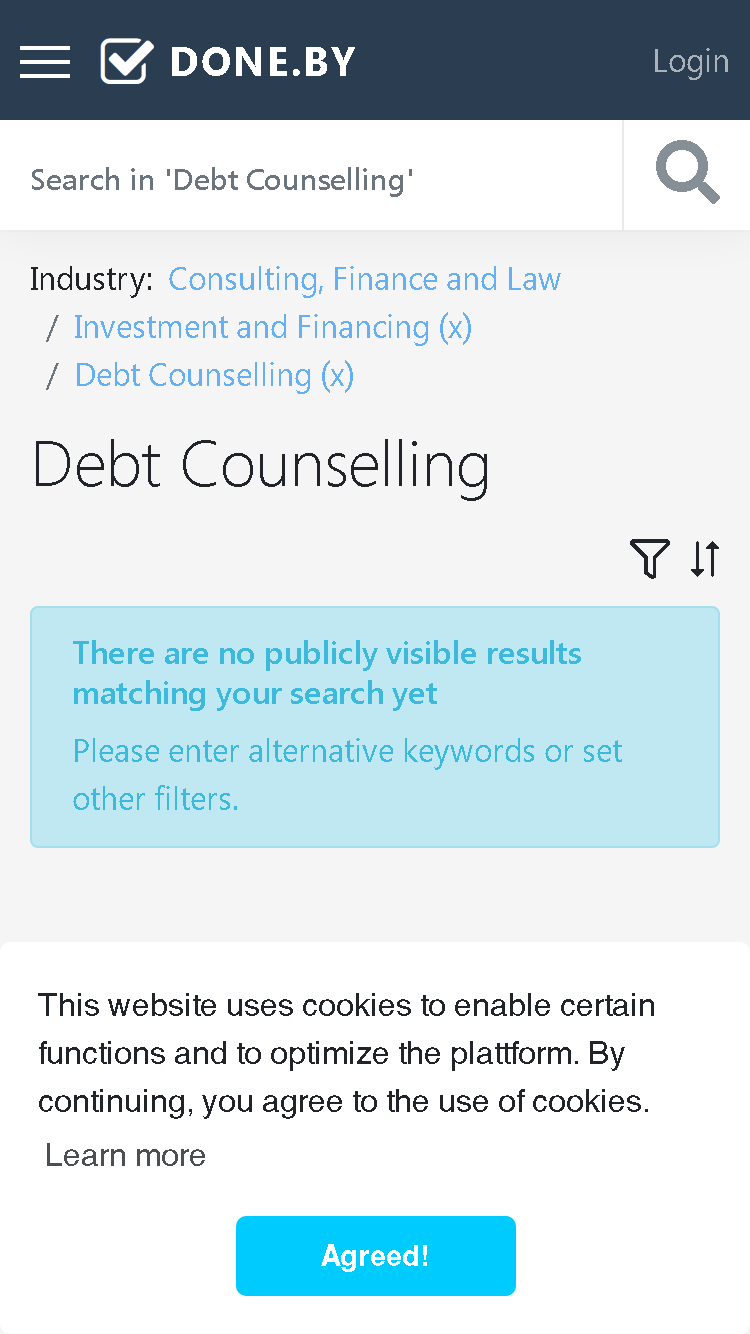750x1334 pixels.
Task: Accept cookies with Agreed! button
Action: tap(376, 1256)
